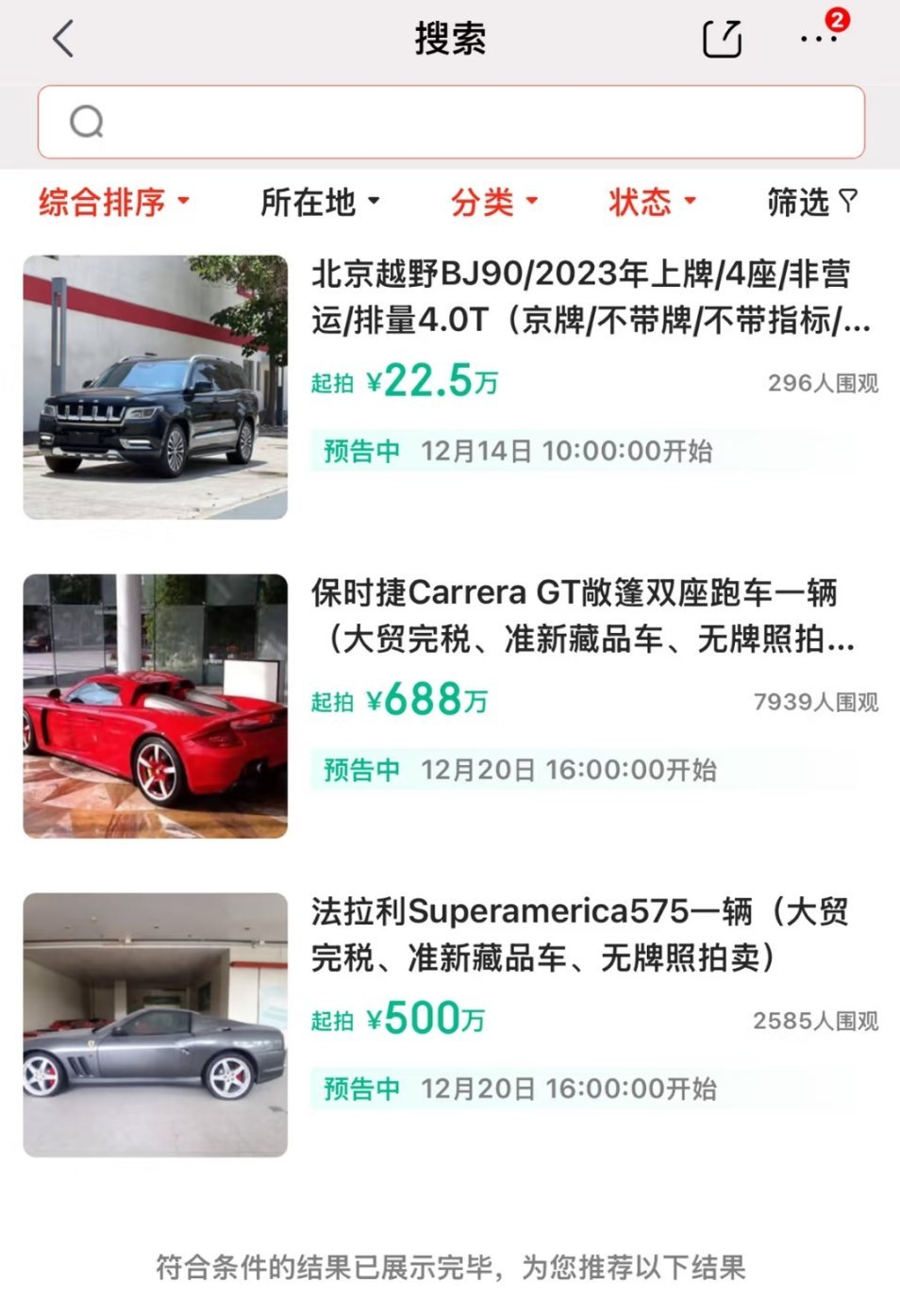Image resolution: width=900 pixels, height=1316 pixels.
Task: View the 保时捷Carrera GT auction listing
Action: click(x=580, y=617)
